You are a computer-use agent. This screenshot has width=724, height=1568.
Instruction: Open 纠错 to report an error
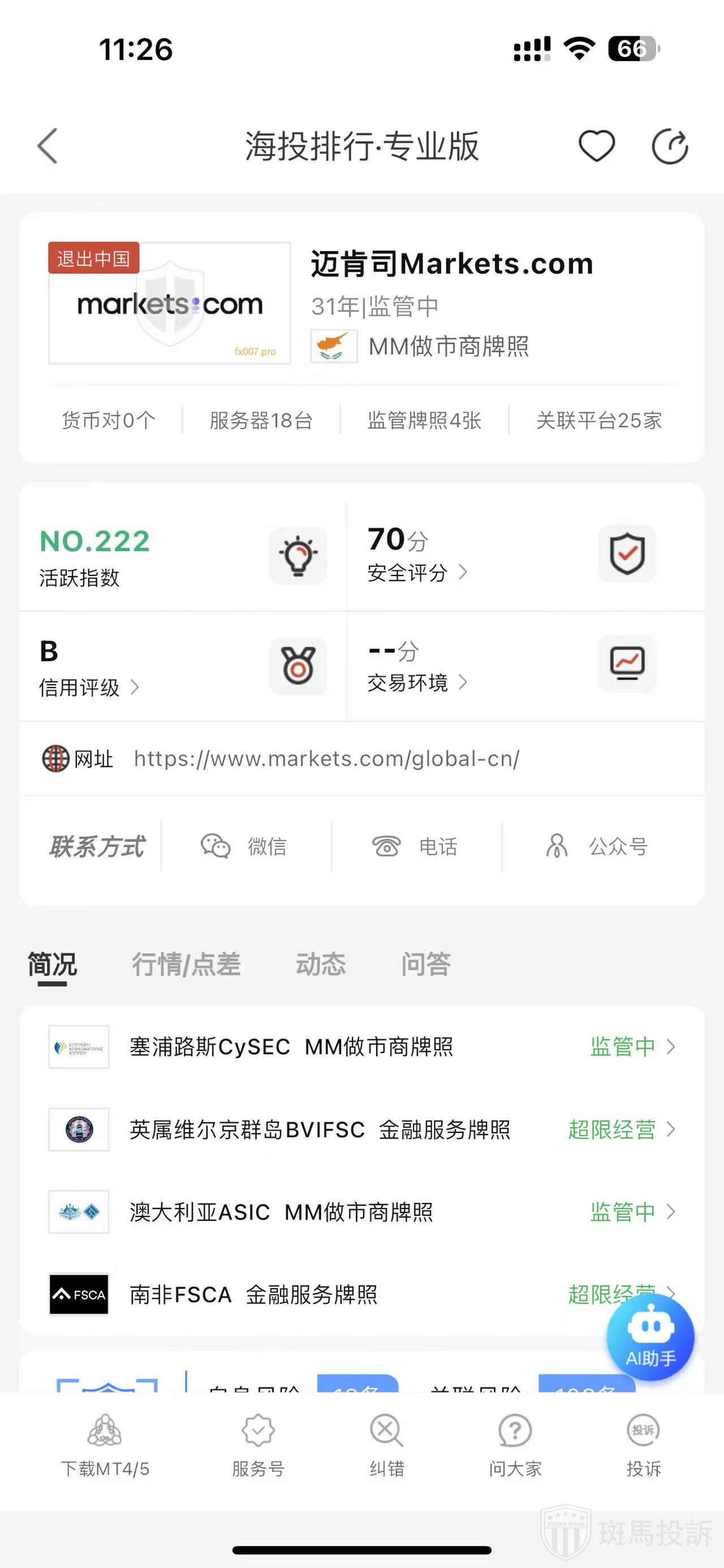click(x=387, y=1448)
